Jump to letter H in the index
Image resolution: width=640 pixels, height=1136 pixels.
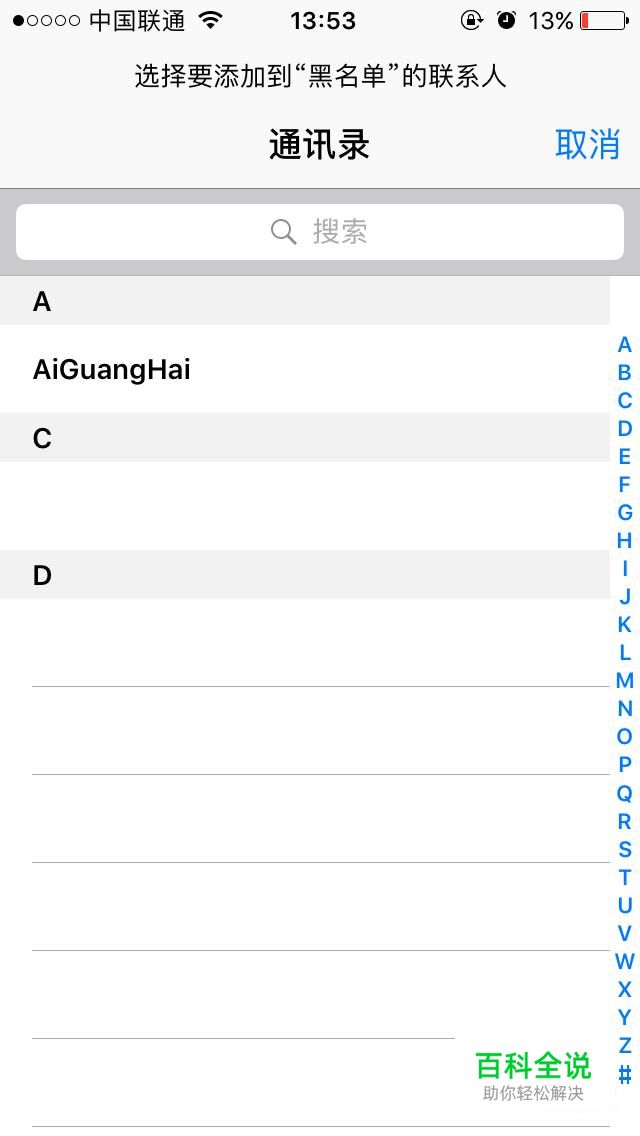coord(625,540)
